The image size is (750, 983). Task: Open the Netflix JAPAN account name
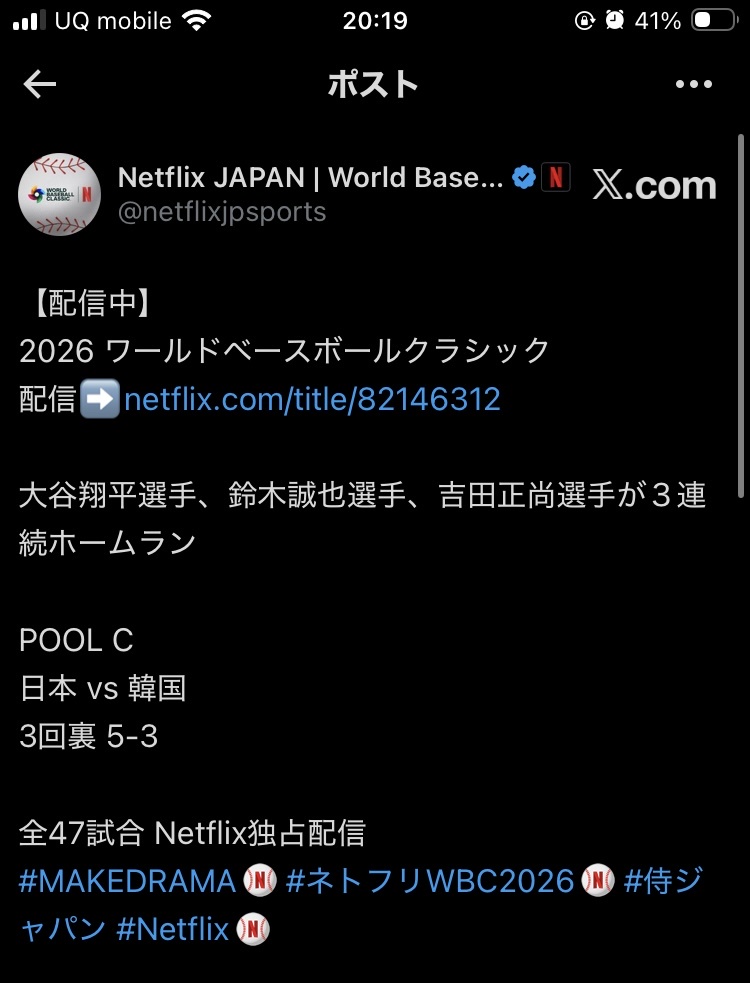(x=310, y=178)
